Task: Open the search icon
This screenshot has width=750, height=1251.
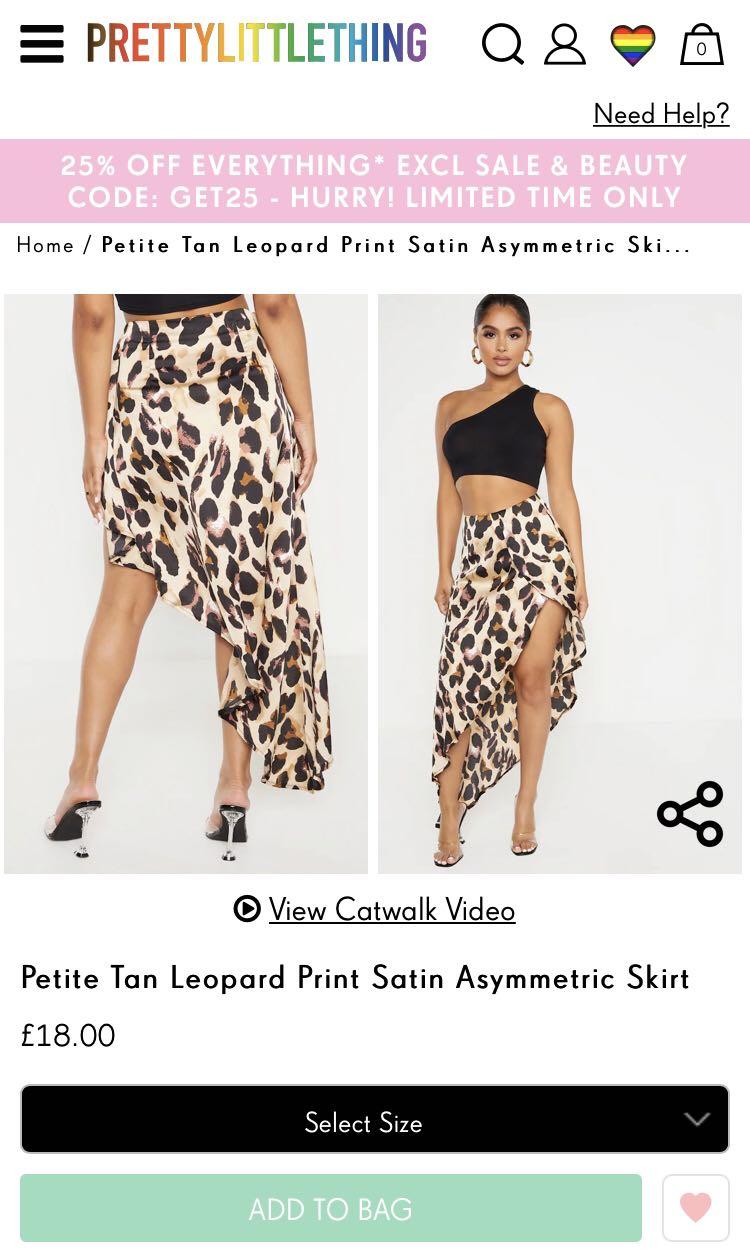Action: (x=502, y=44)
